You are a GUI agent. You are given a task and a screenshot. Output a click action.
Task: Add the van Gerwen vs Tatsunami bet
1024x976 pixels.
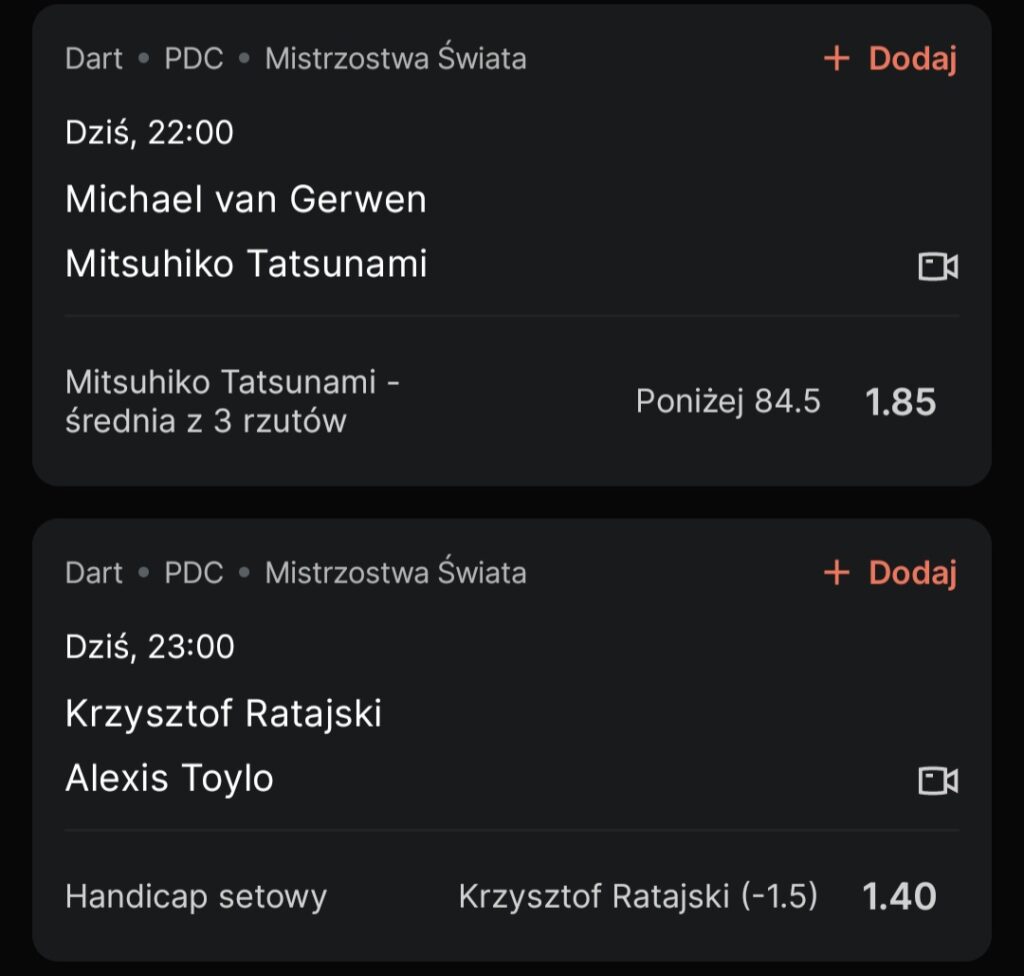pyautogui.click(x=889, y=59)
